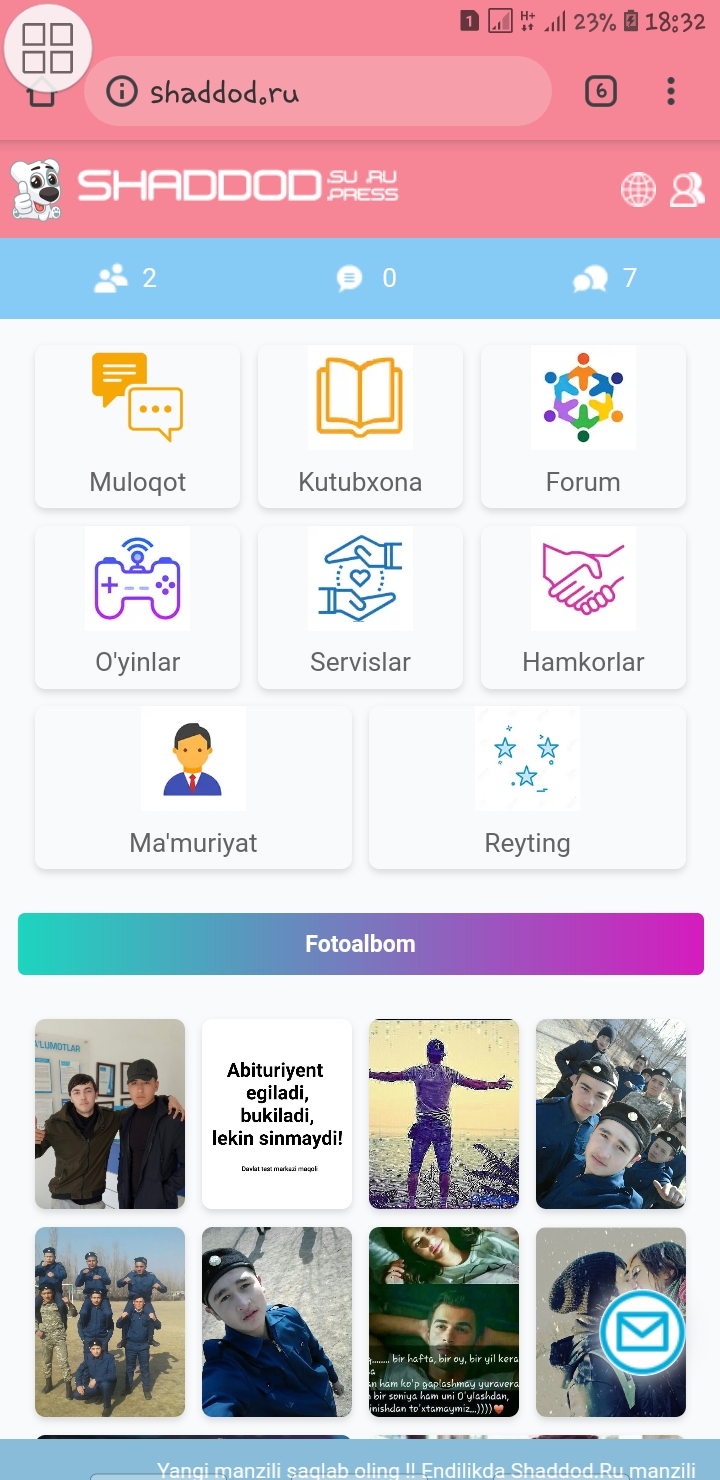Open the Ma'muriyat section
Viewport: 720px width, 1480px height.
[x=194, y=787]
